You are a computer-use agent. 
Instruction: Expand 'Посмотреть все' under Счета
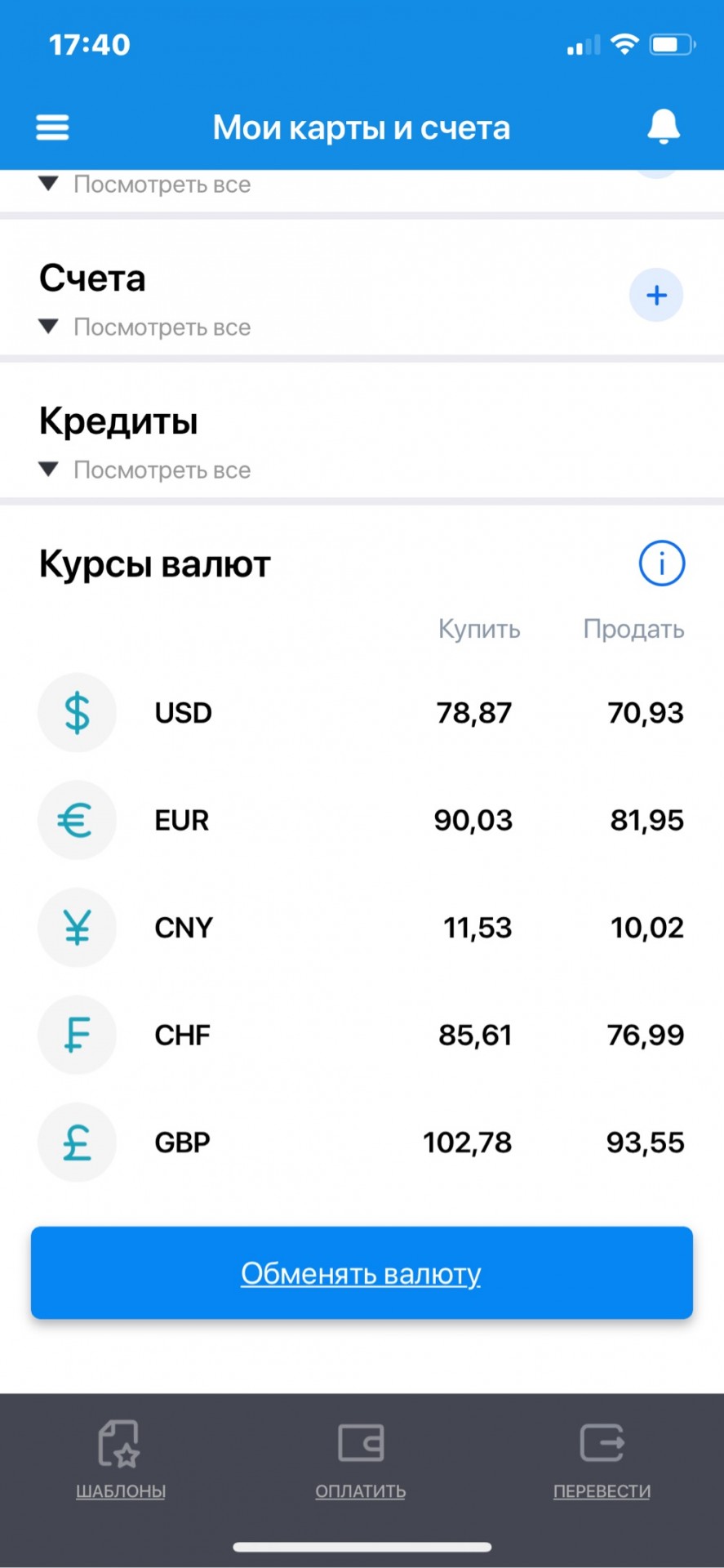point(147,327)
